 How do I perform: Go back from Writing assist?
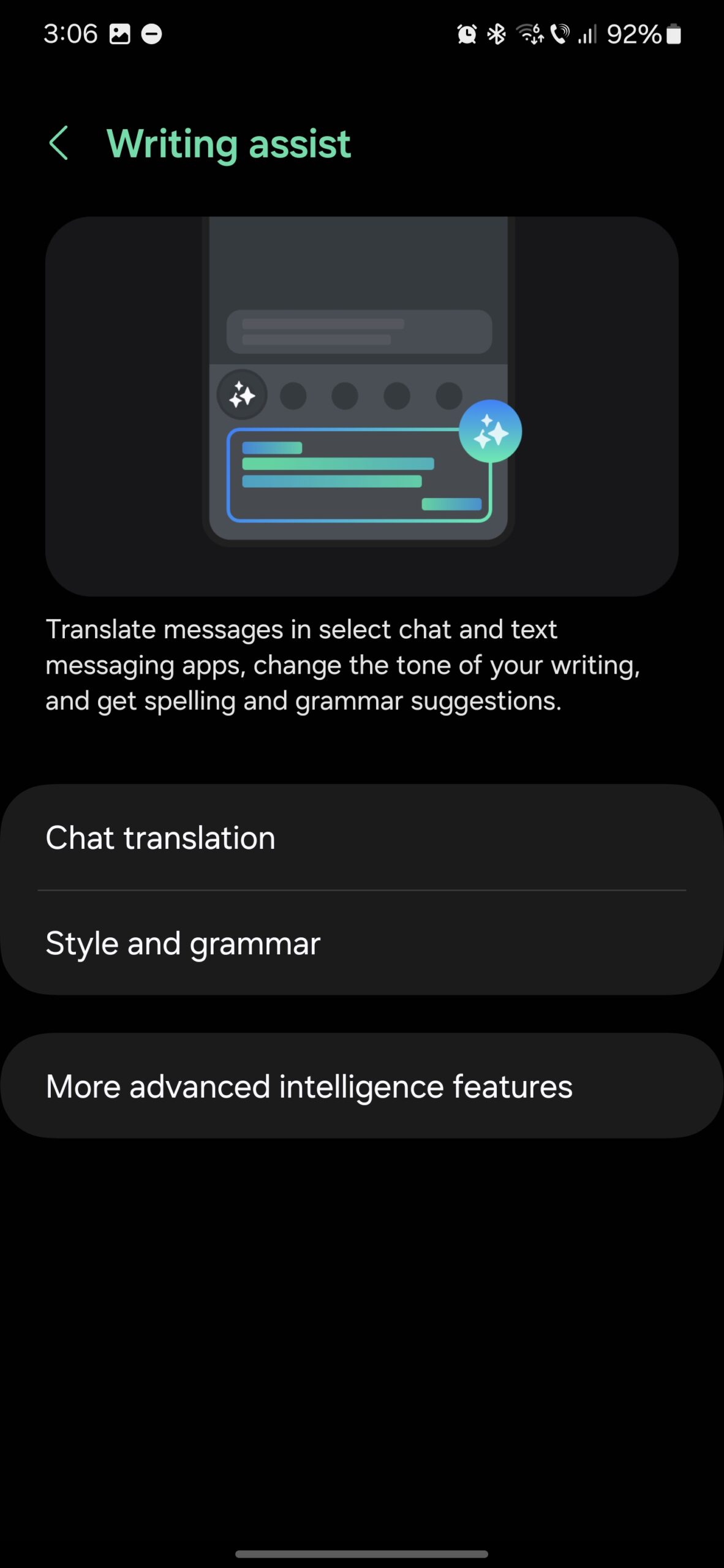[x=59, y=143]
